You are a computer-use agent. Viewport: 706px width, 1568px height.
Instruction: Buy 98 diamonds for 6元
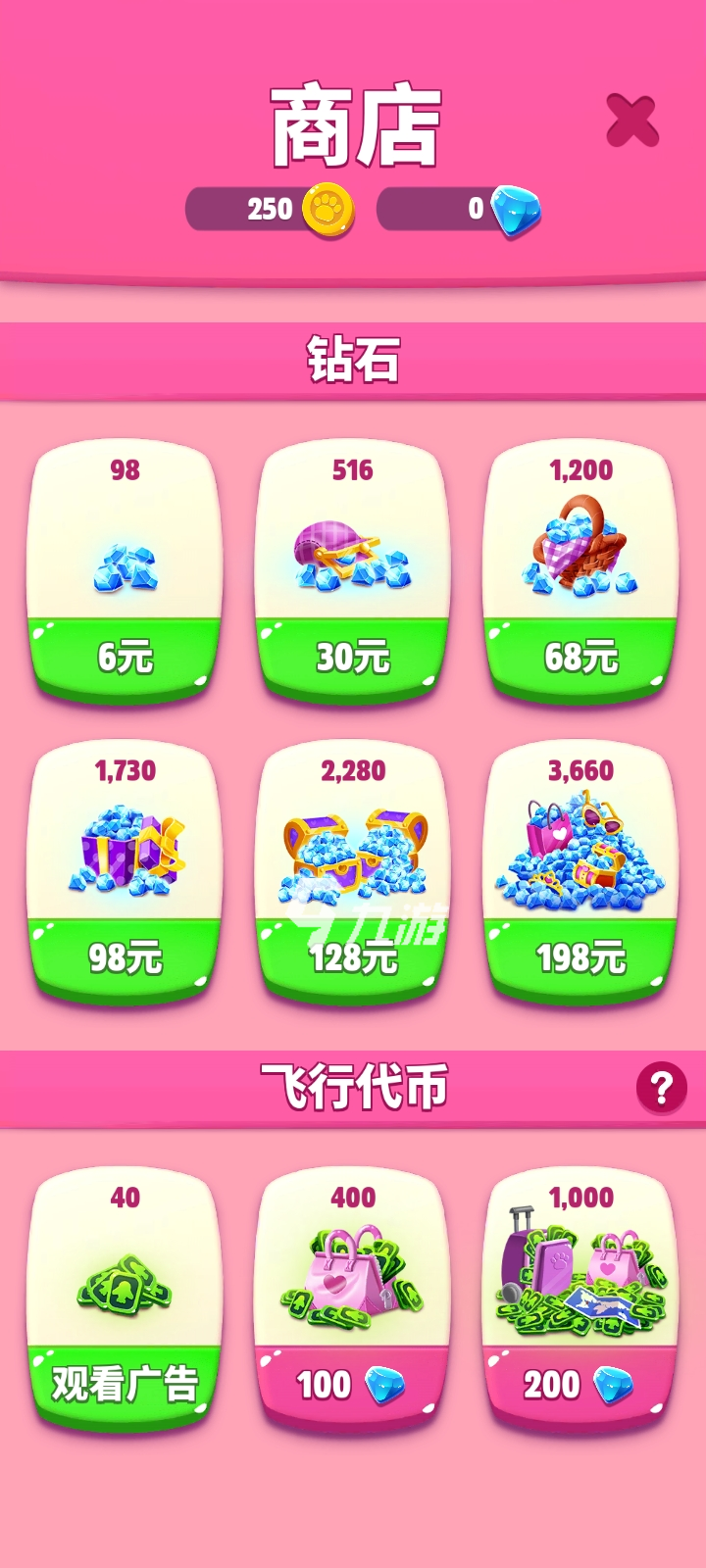[125, 655]
